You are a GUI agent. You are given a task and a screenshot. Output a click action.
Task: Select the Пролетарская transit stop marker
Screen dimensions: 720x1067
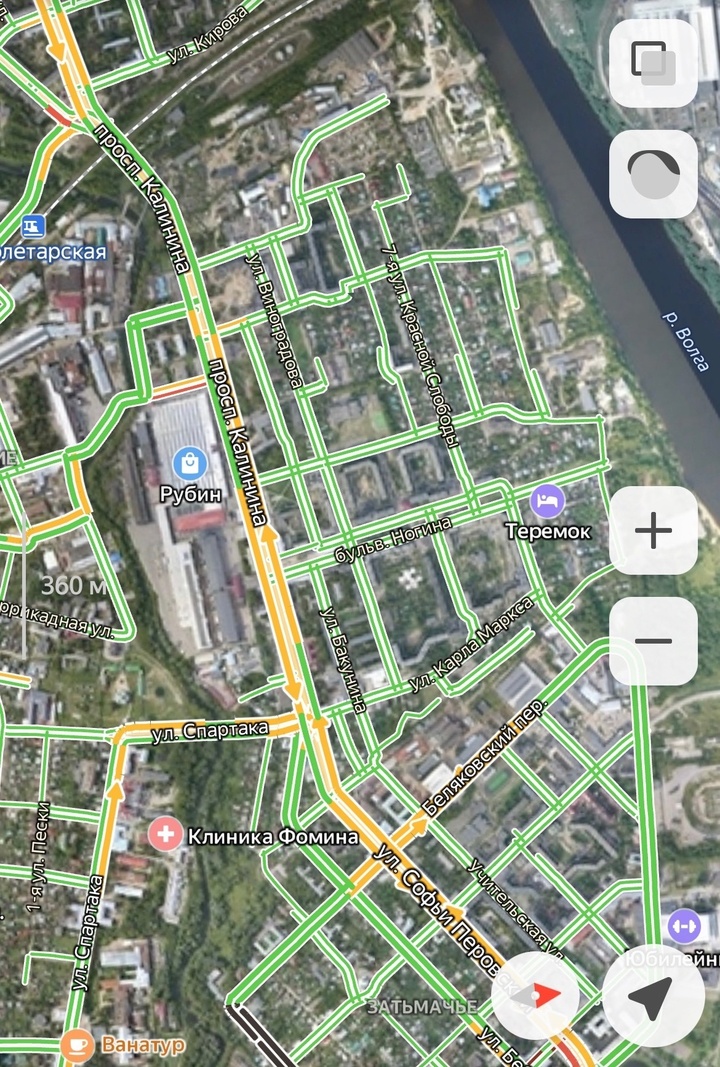click(x=32, y=226)
